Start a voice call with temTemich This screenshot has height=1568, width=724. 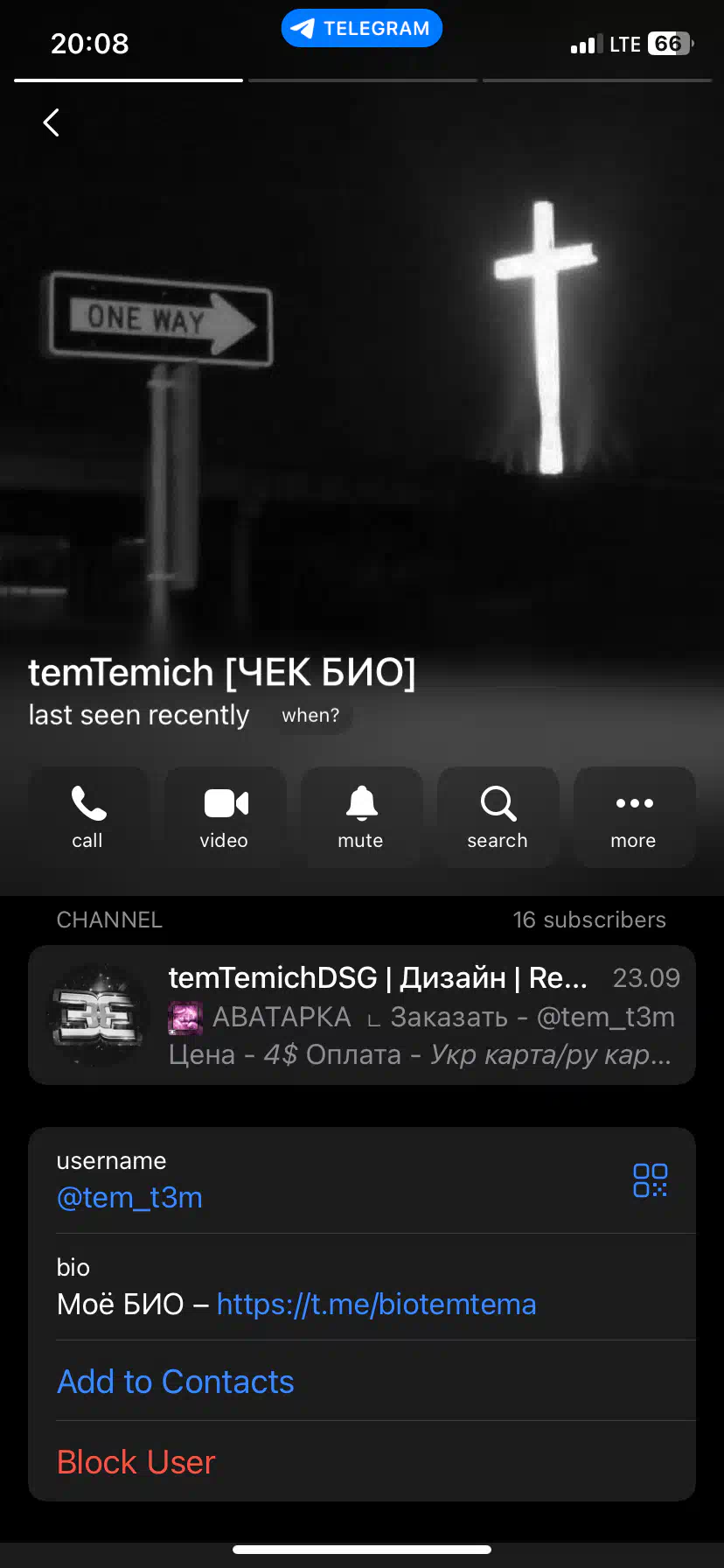(x=87, y=817)
